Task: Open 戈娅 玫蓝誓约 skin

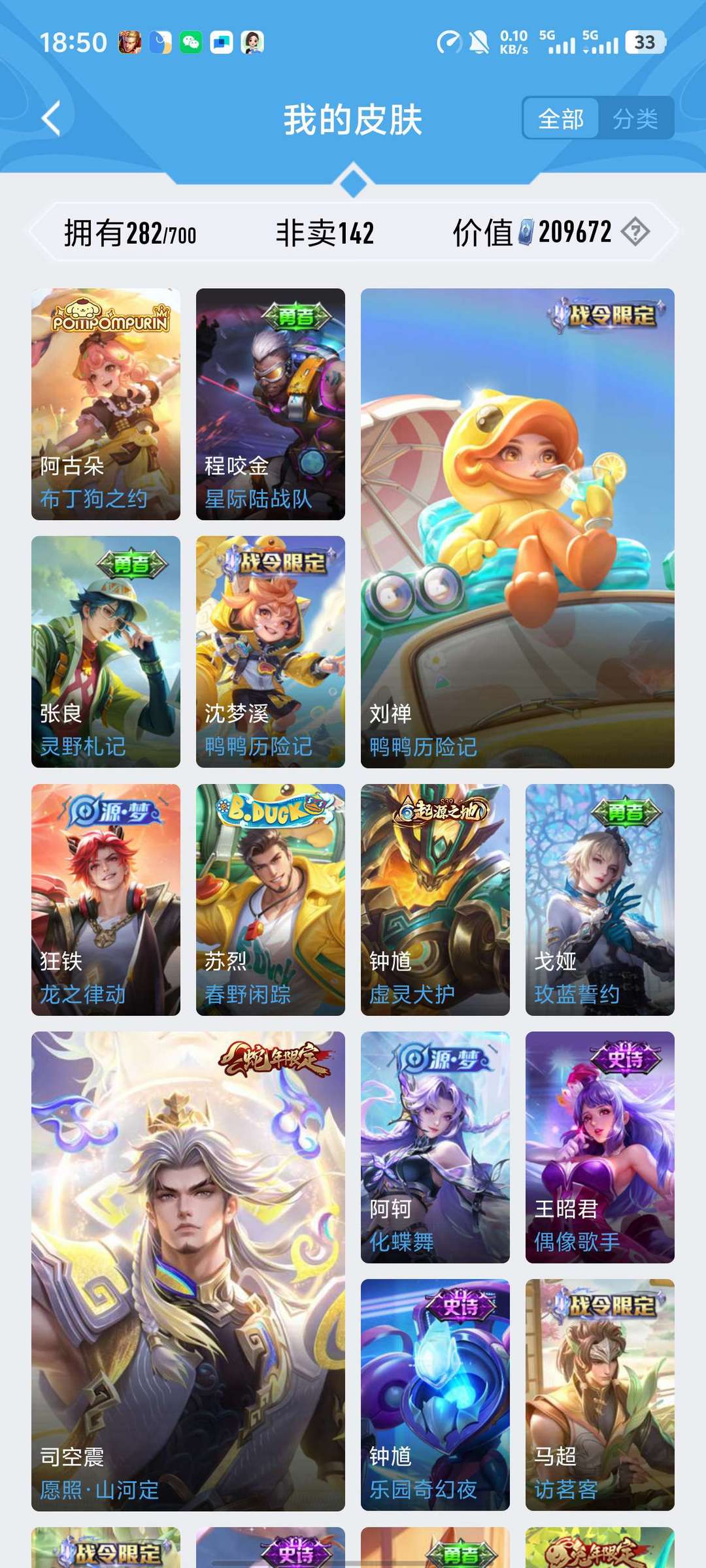Action: click(600, 900)
